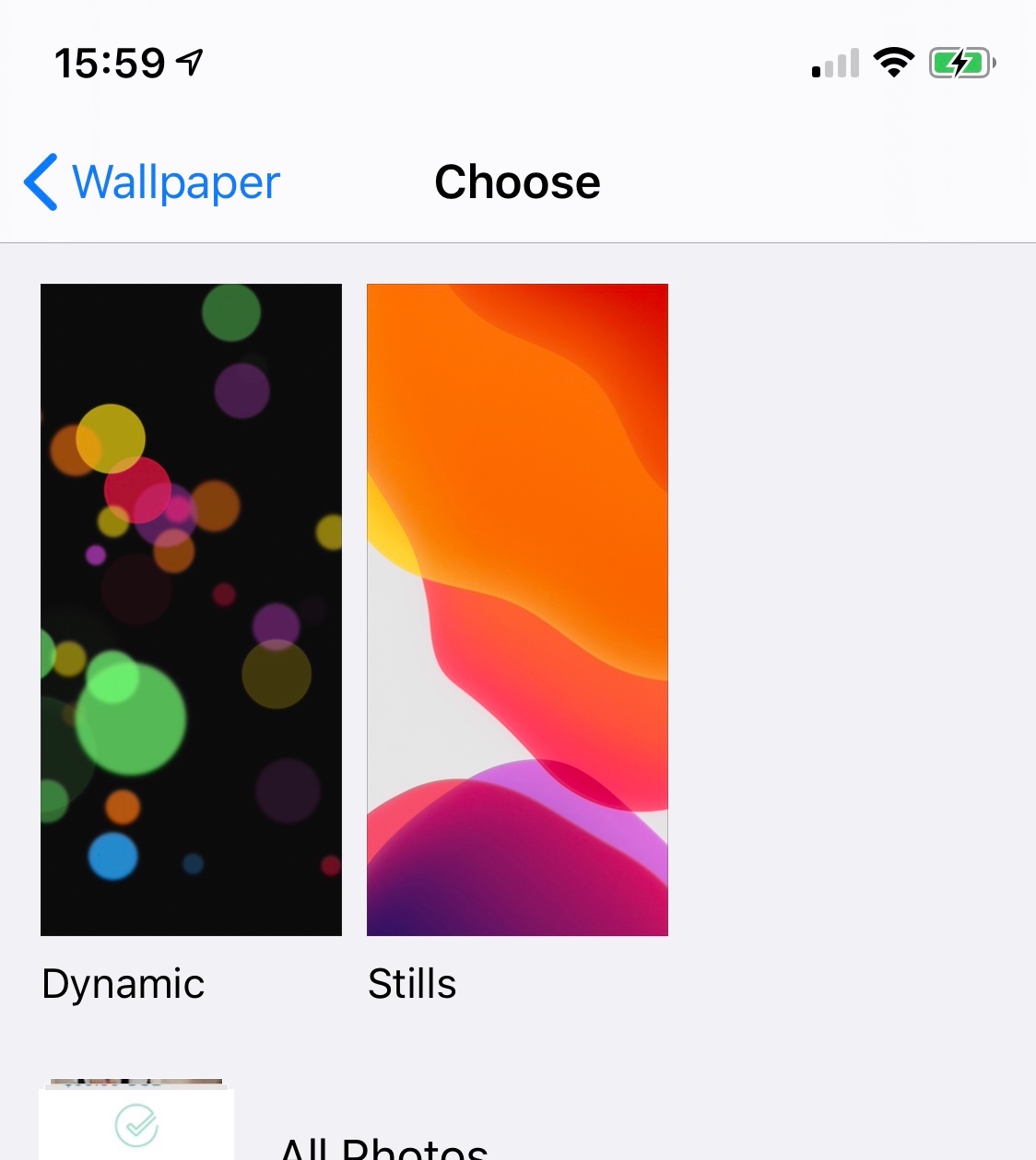Tap the Wallpaper text next to the chevron
This screenshot has height=1160, width=1036.
175,182
